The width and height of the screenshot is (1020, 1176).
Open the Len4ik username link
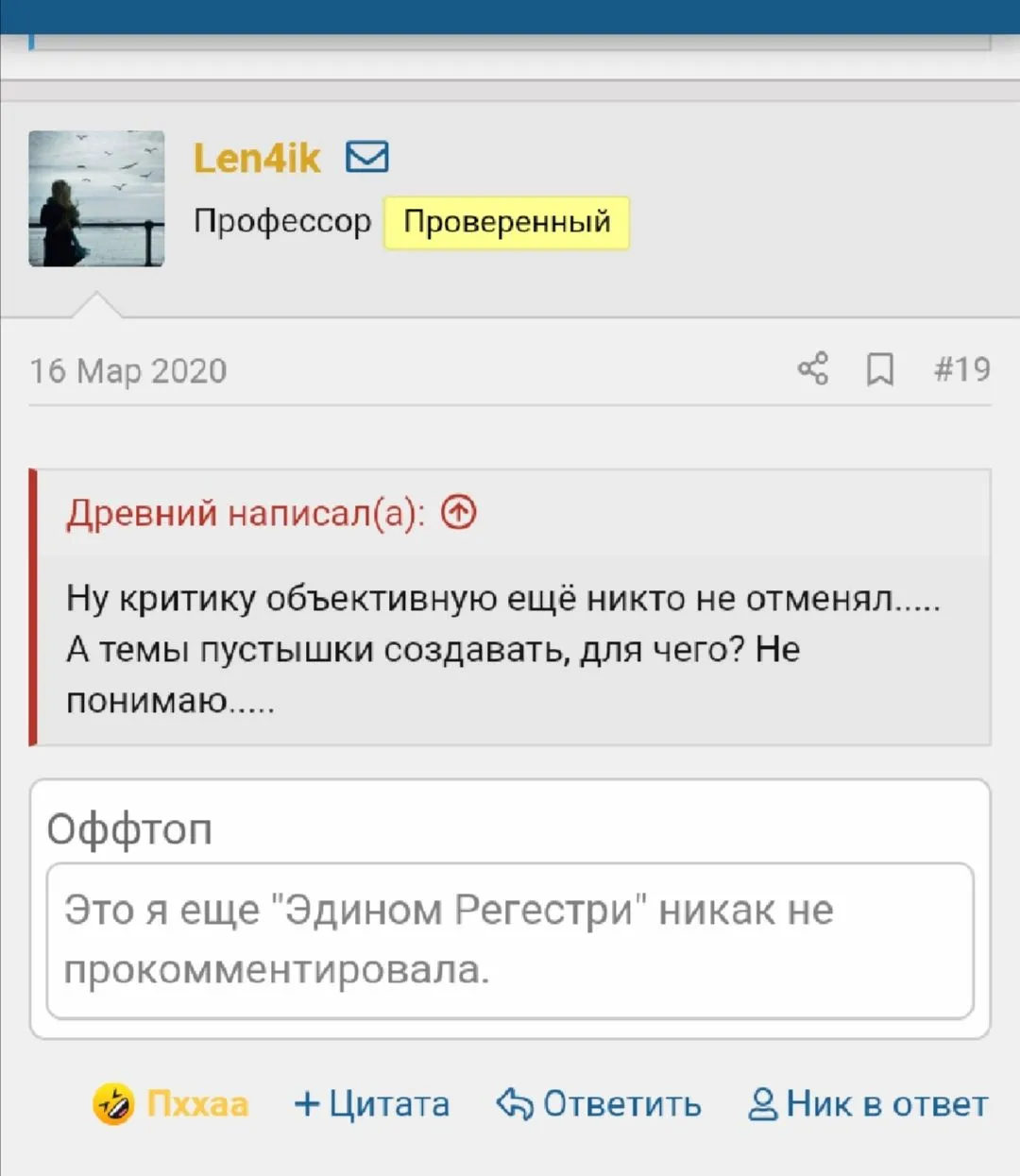click(x=257, y=158)
